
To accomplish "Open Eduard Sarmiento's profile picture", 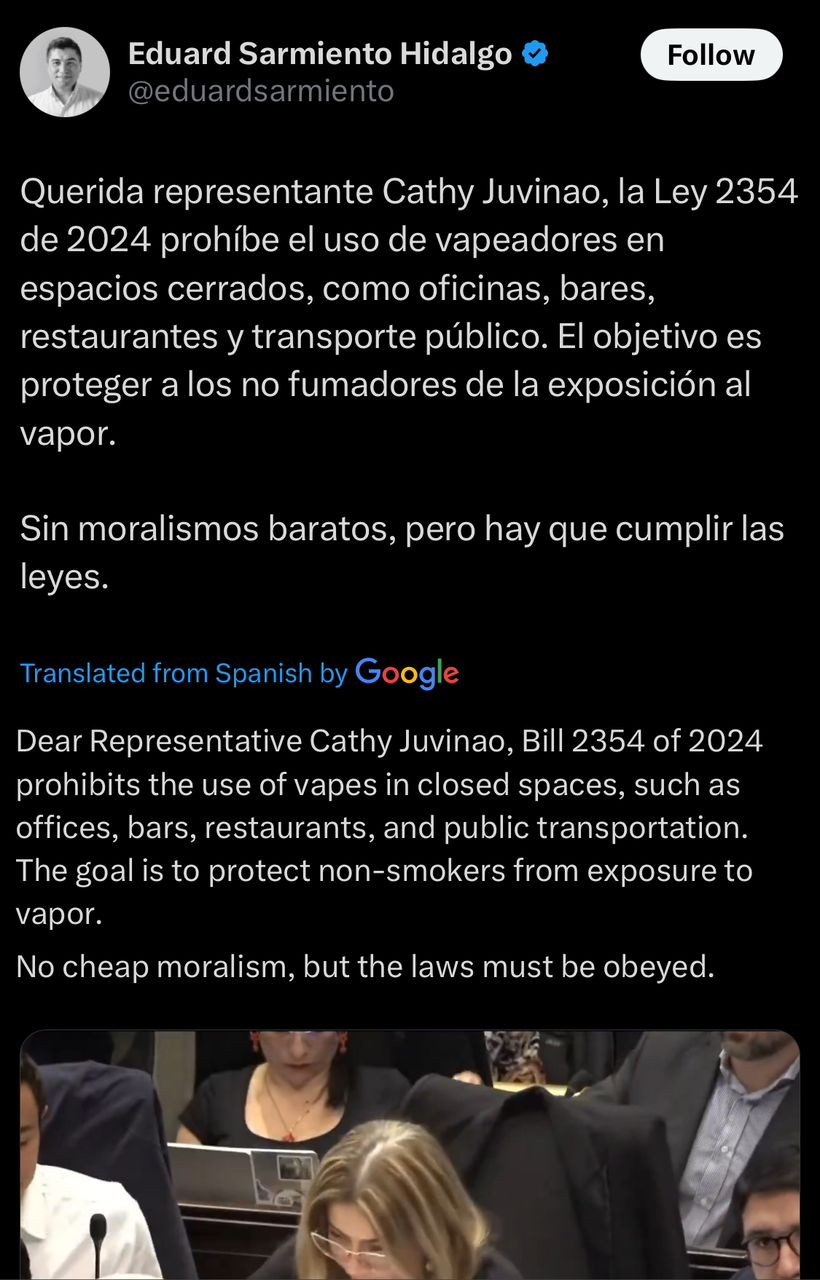I will click(x=65, y=72).
